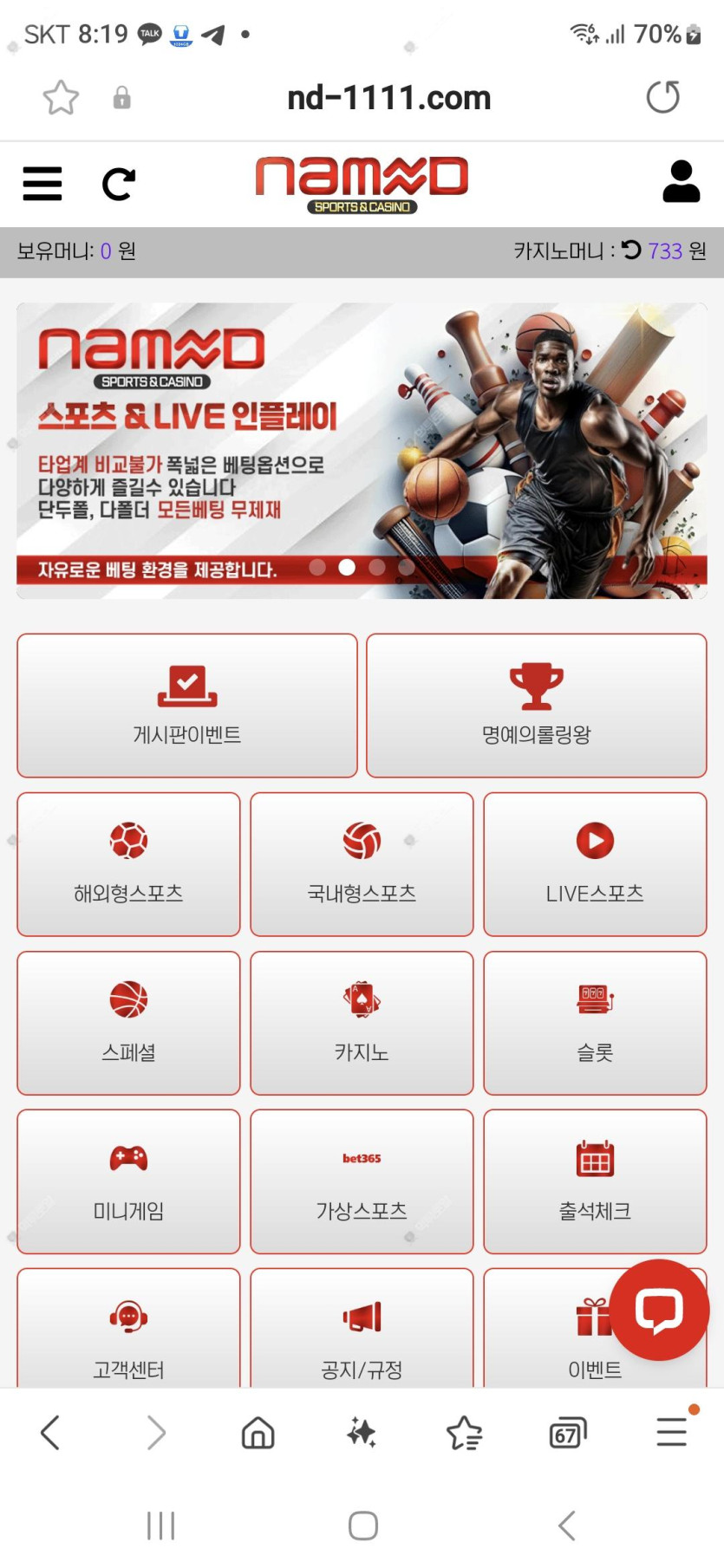Viewport: 724px width, 1568px height.
Task: Tap the site refresh arrow icon
Action: (x=119, y=183)
